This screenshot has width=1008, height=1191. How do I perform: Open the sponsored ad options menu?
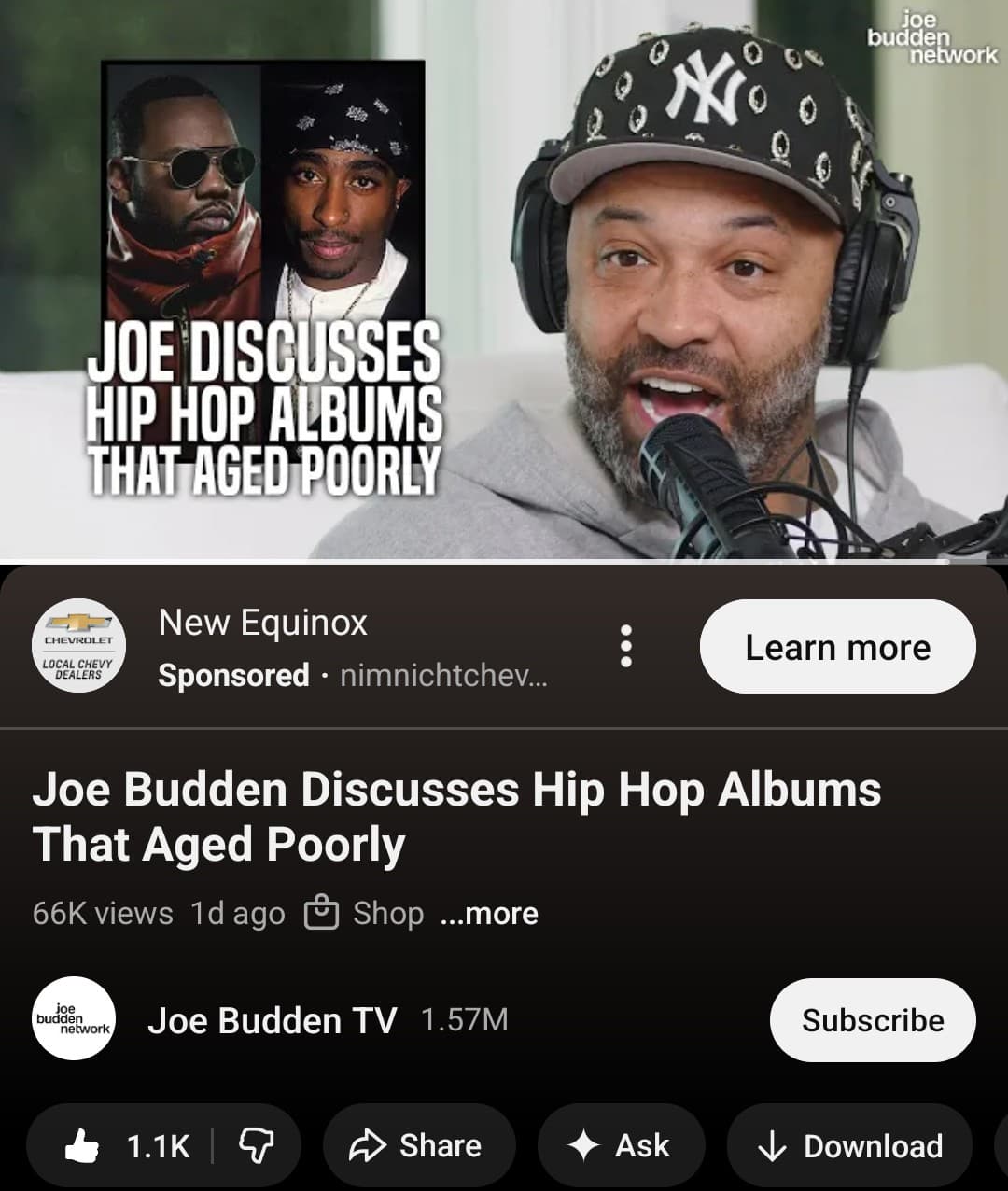(x=626, y=646)
